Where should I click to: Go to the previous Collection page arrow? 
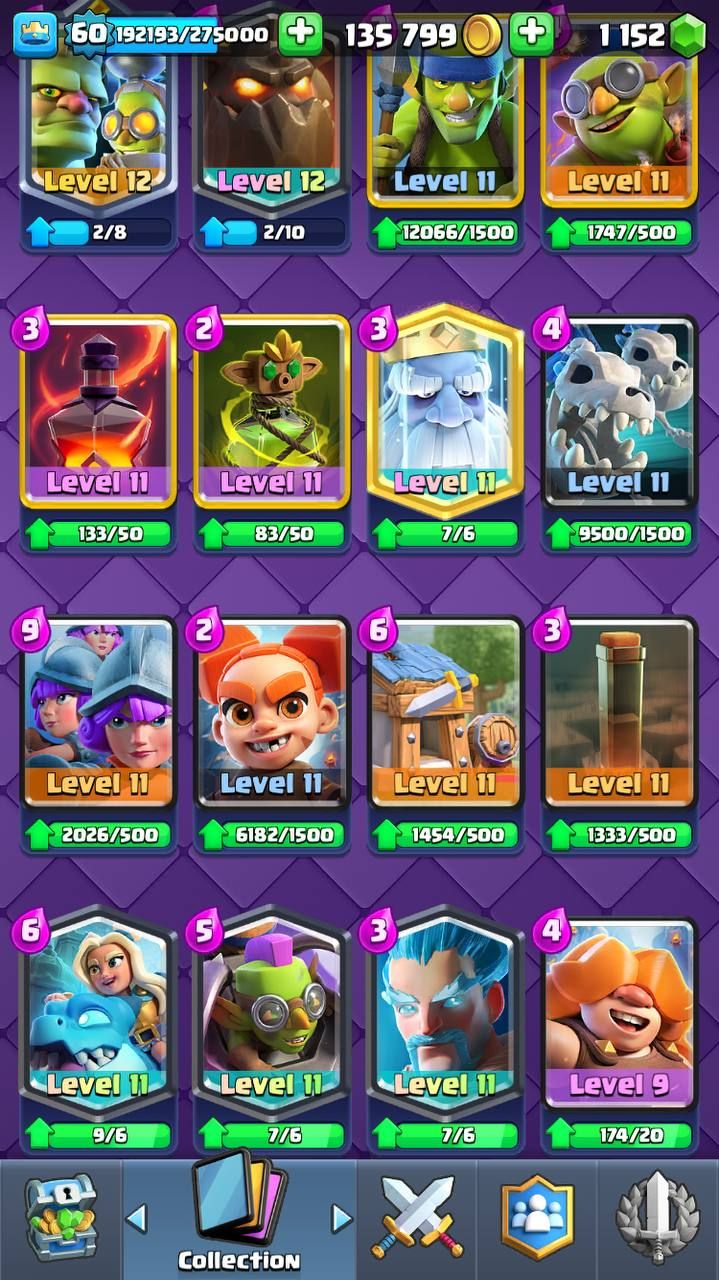(x=136, y=1218)
